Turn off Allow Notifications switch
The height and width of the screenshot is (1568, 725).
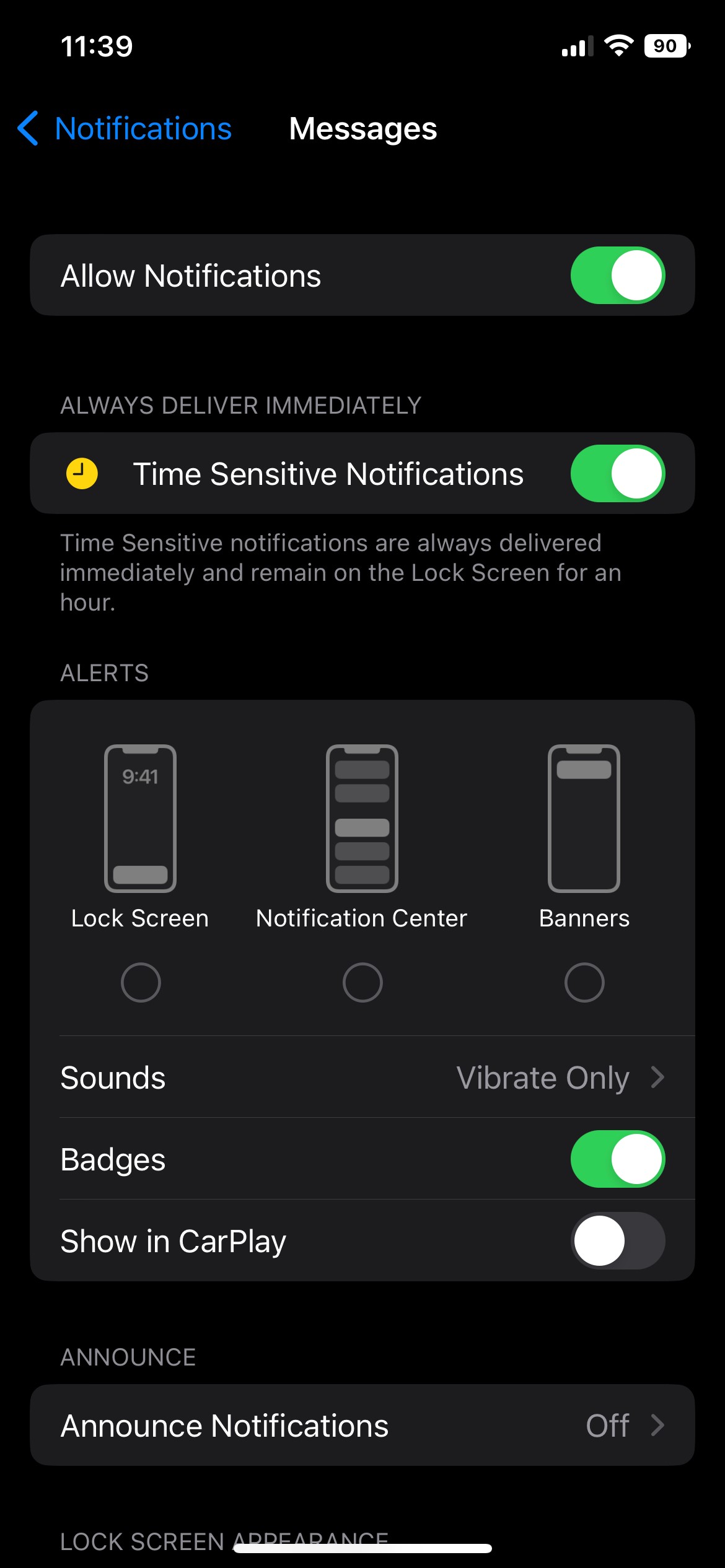617,276
